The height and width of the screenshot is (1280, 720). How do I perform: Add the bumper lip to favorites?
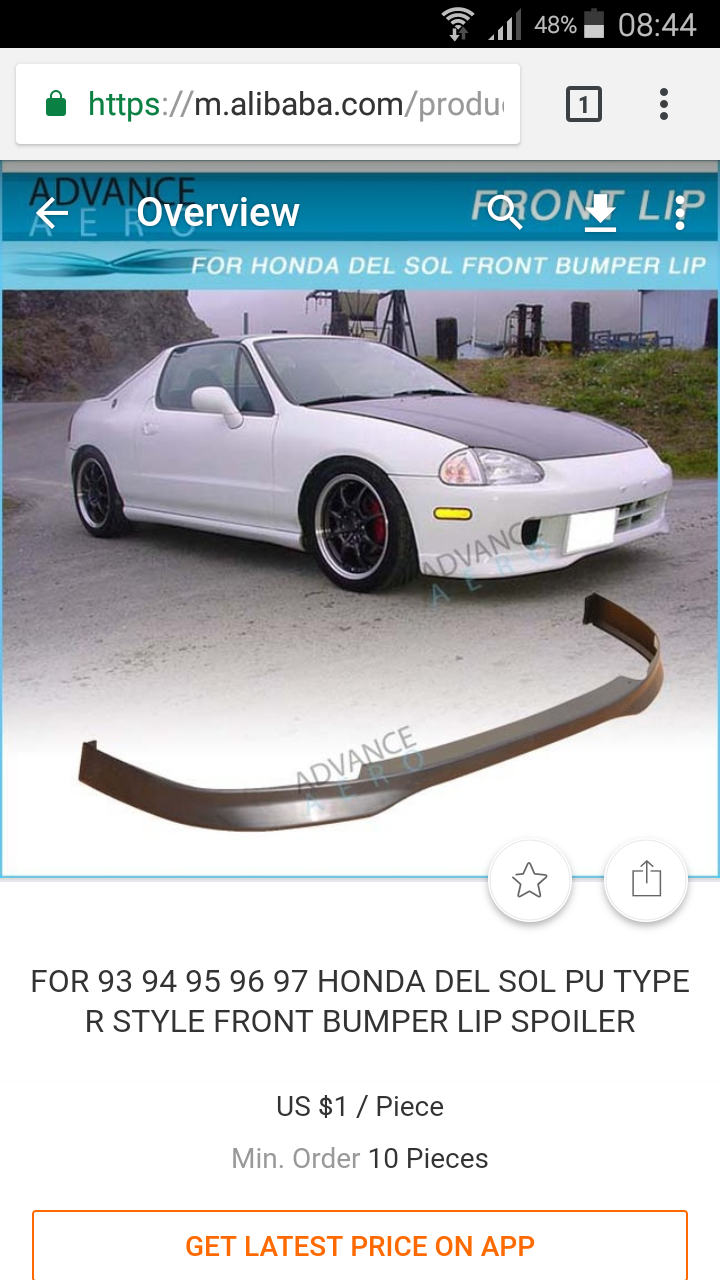[x=529, y=881]
